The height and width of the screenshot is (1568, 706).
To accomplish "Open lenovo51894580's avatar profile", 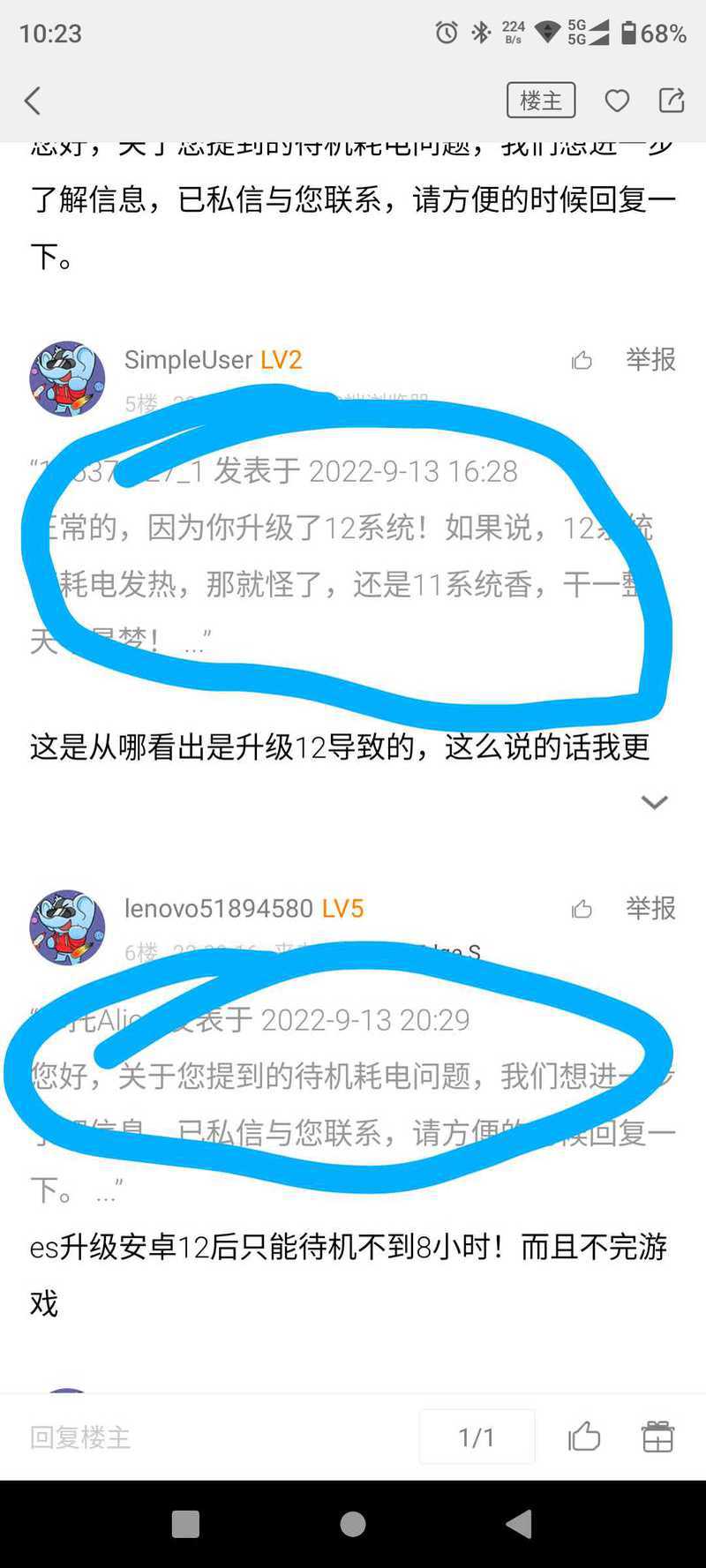I will point(67,927).
